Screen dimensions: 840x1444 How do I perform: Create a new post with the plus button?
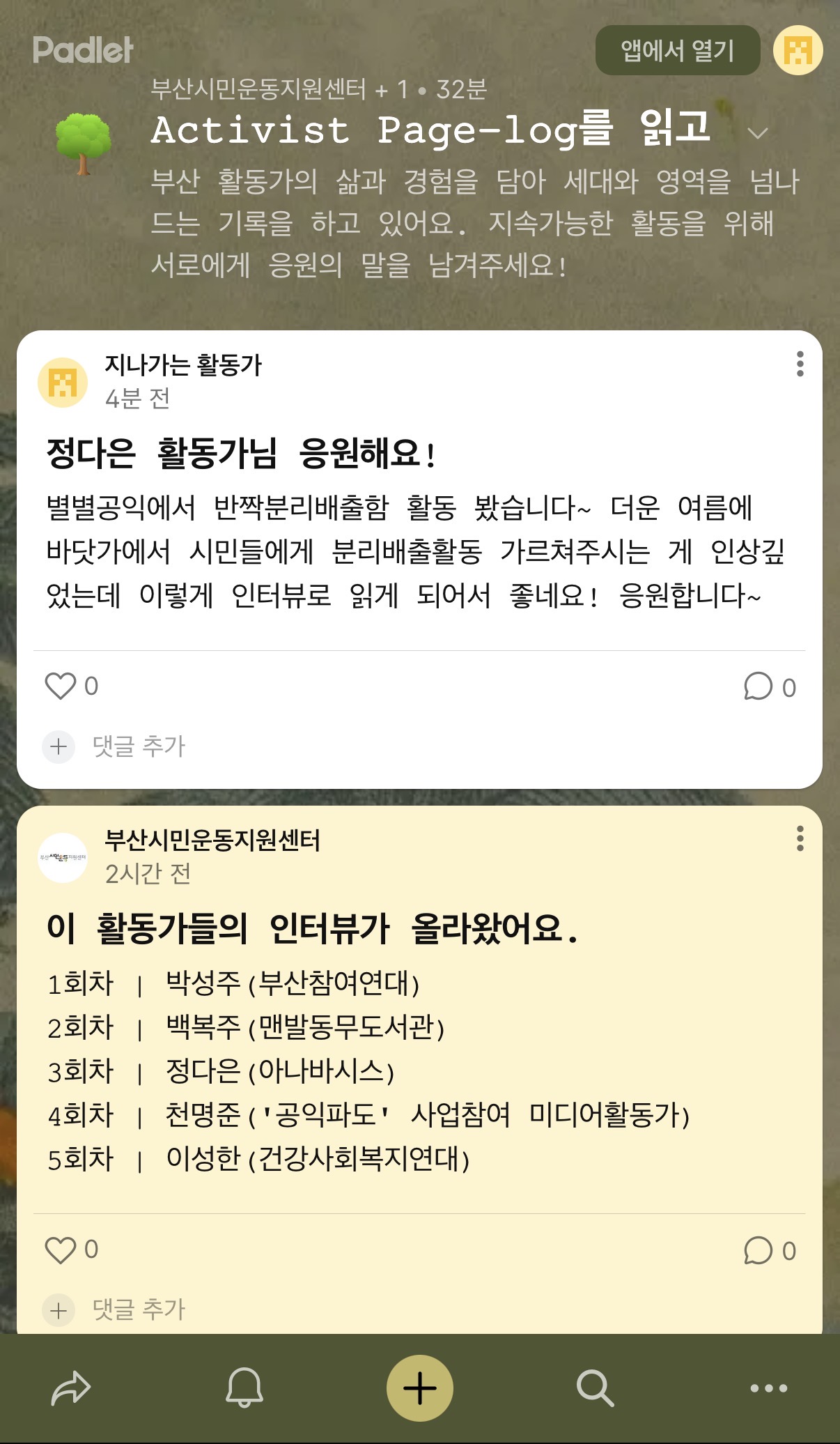pyautogui.click(x=420, y=1388)
